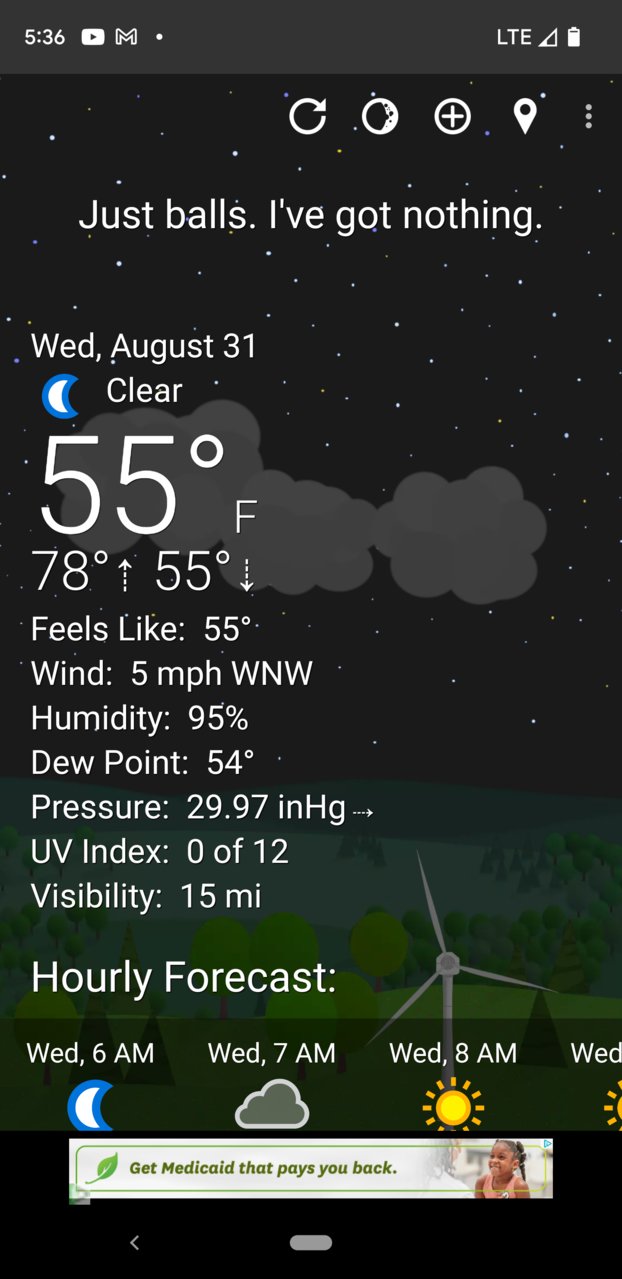Open the location pin
The height and width of the screenshot is (1279, 622).
[x=525, y=117]
